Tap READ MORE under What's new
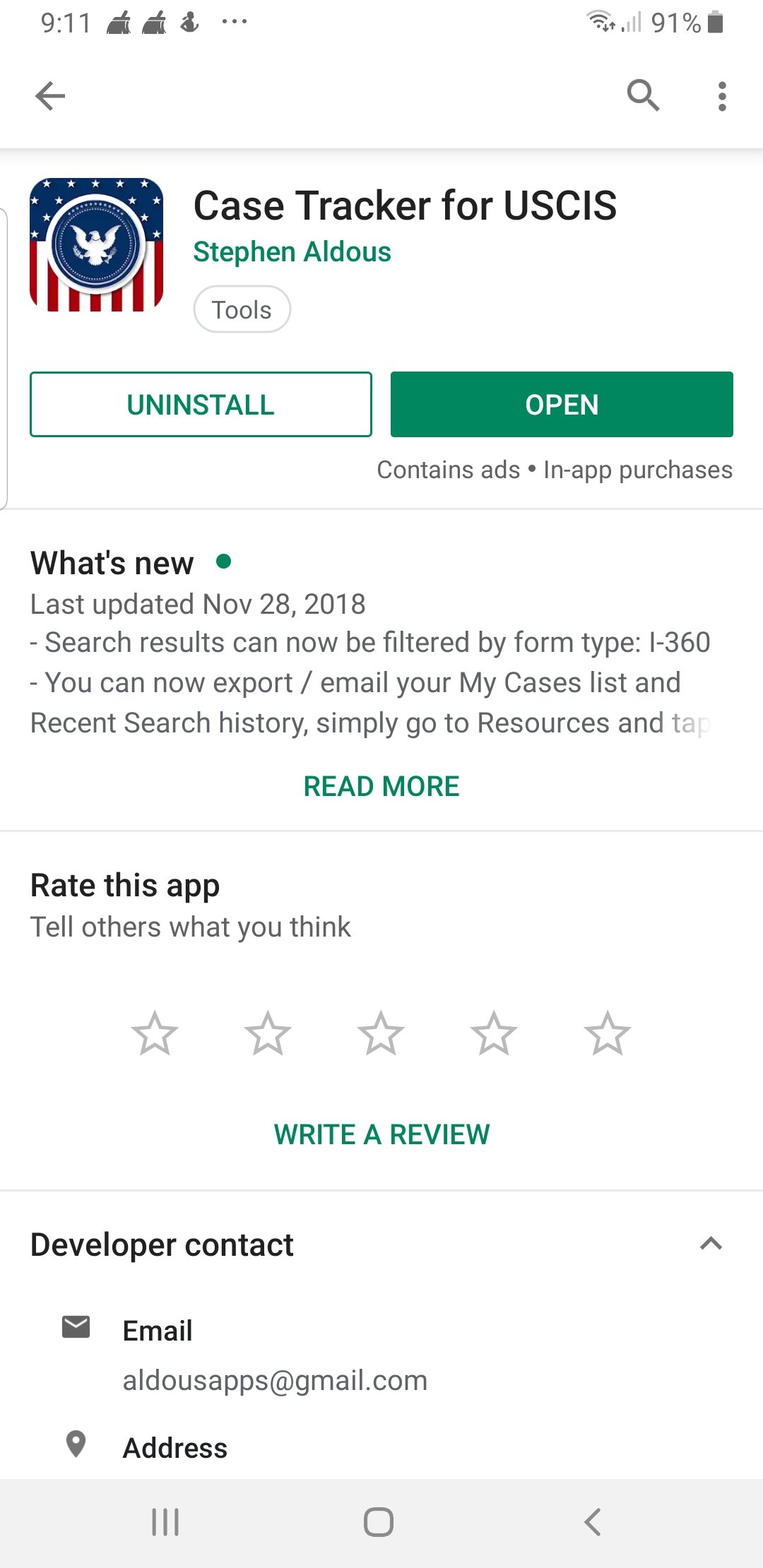 (381, 786)
